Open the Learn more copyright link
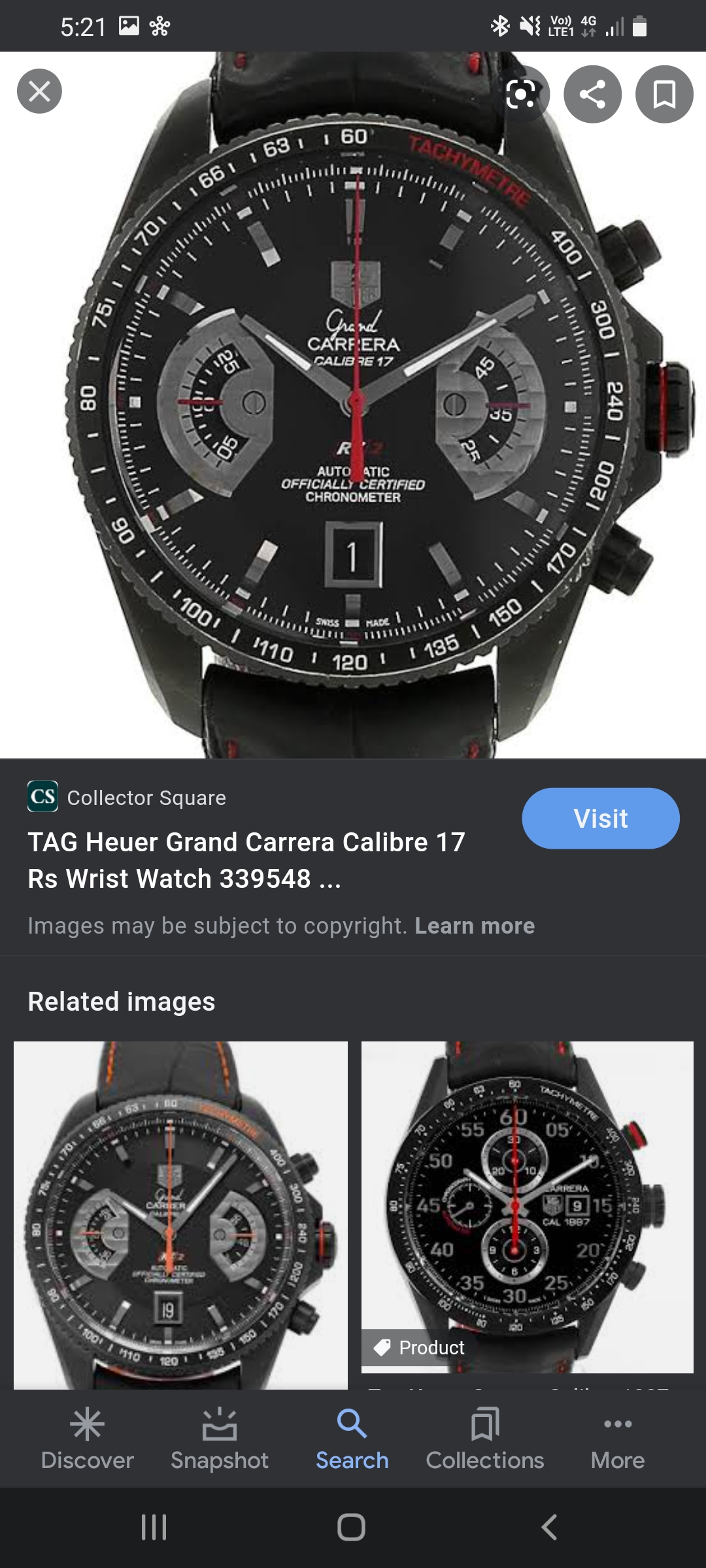The height and width of the screenshot is (1568, 706). pos(475,926)
